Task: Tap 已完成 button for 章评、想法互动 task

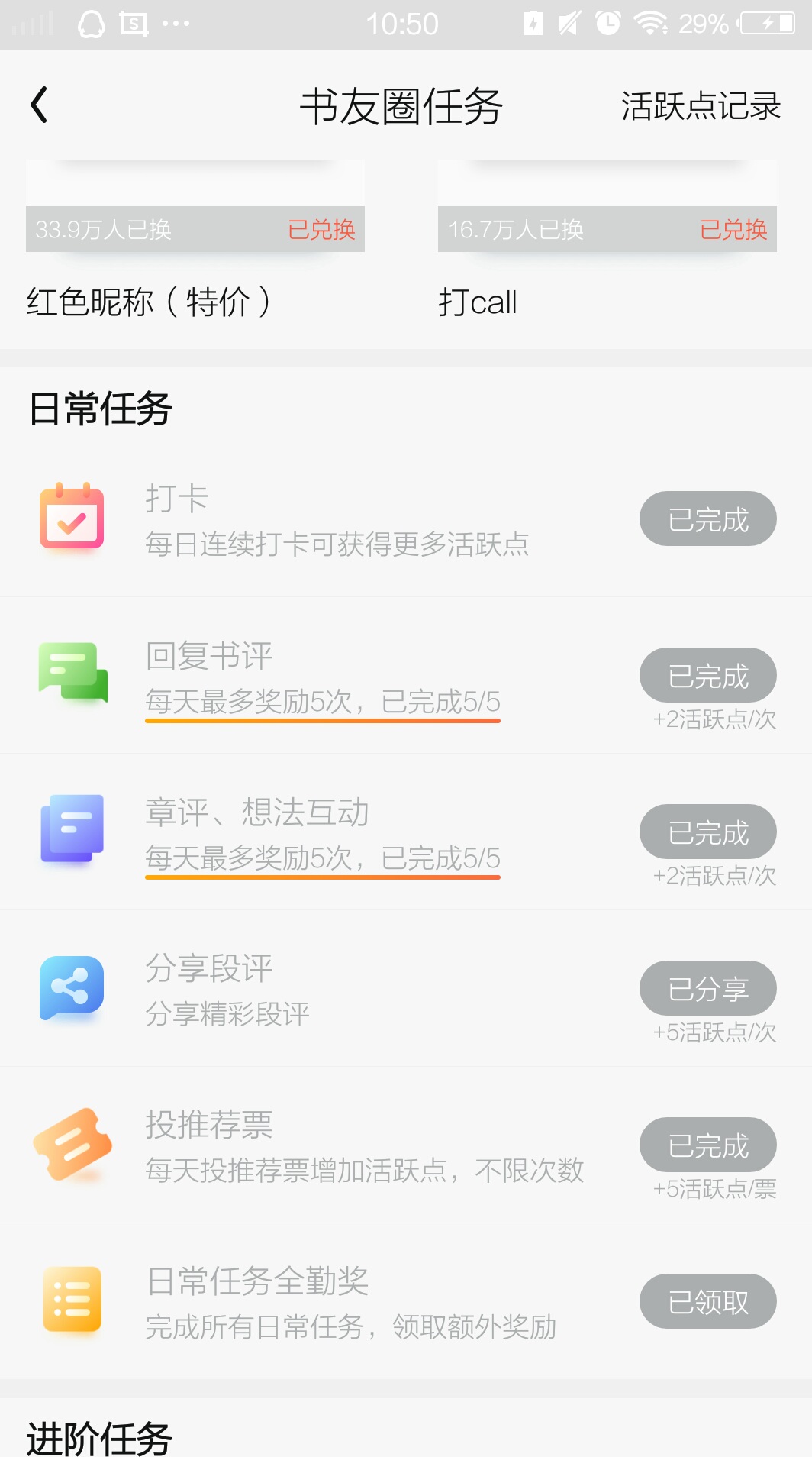Action: 708,832
